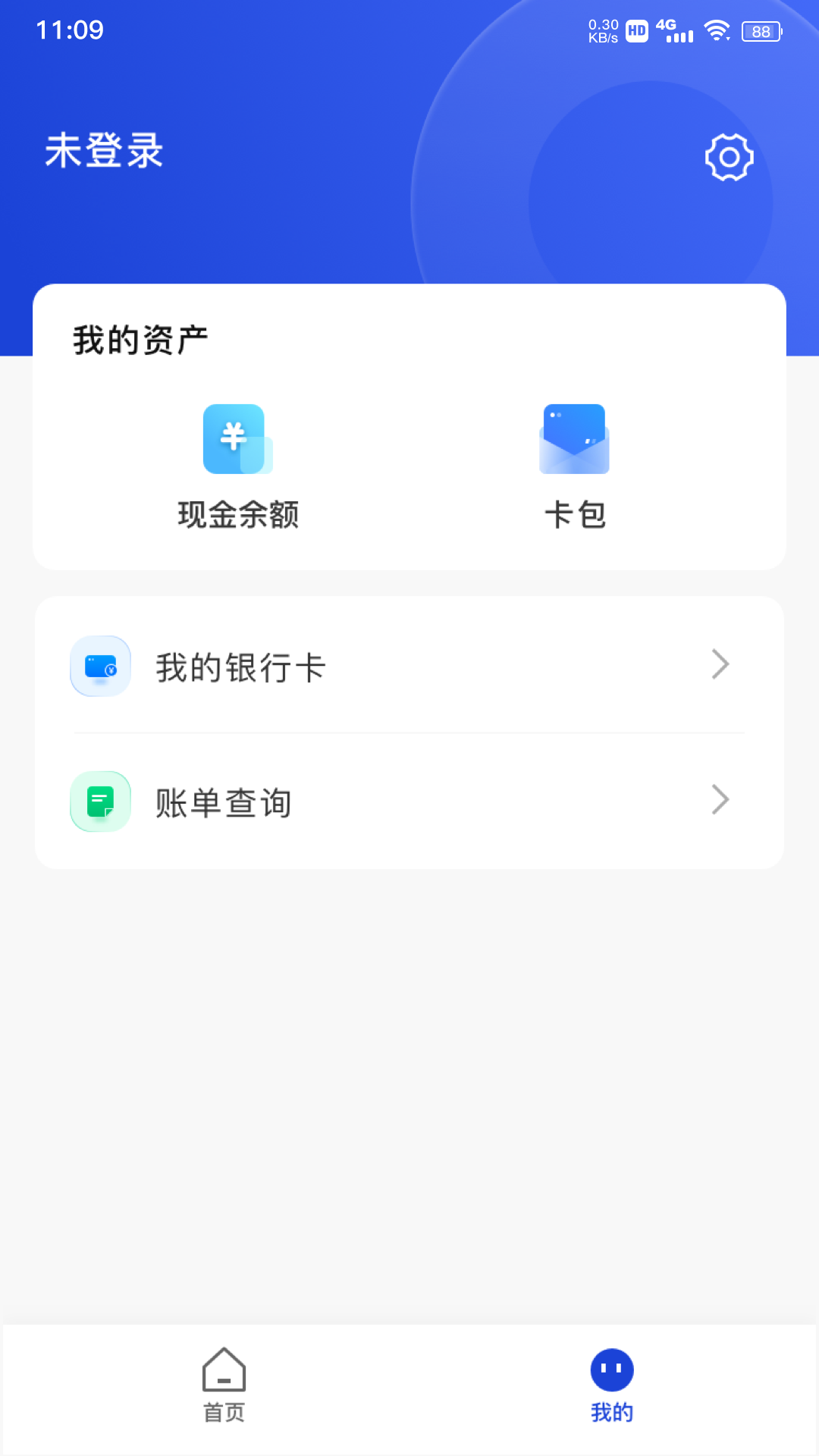Open the settings gear icon

(729, 157)
